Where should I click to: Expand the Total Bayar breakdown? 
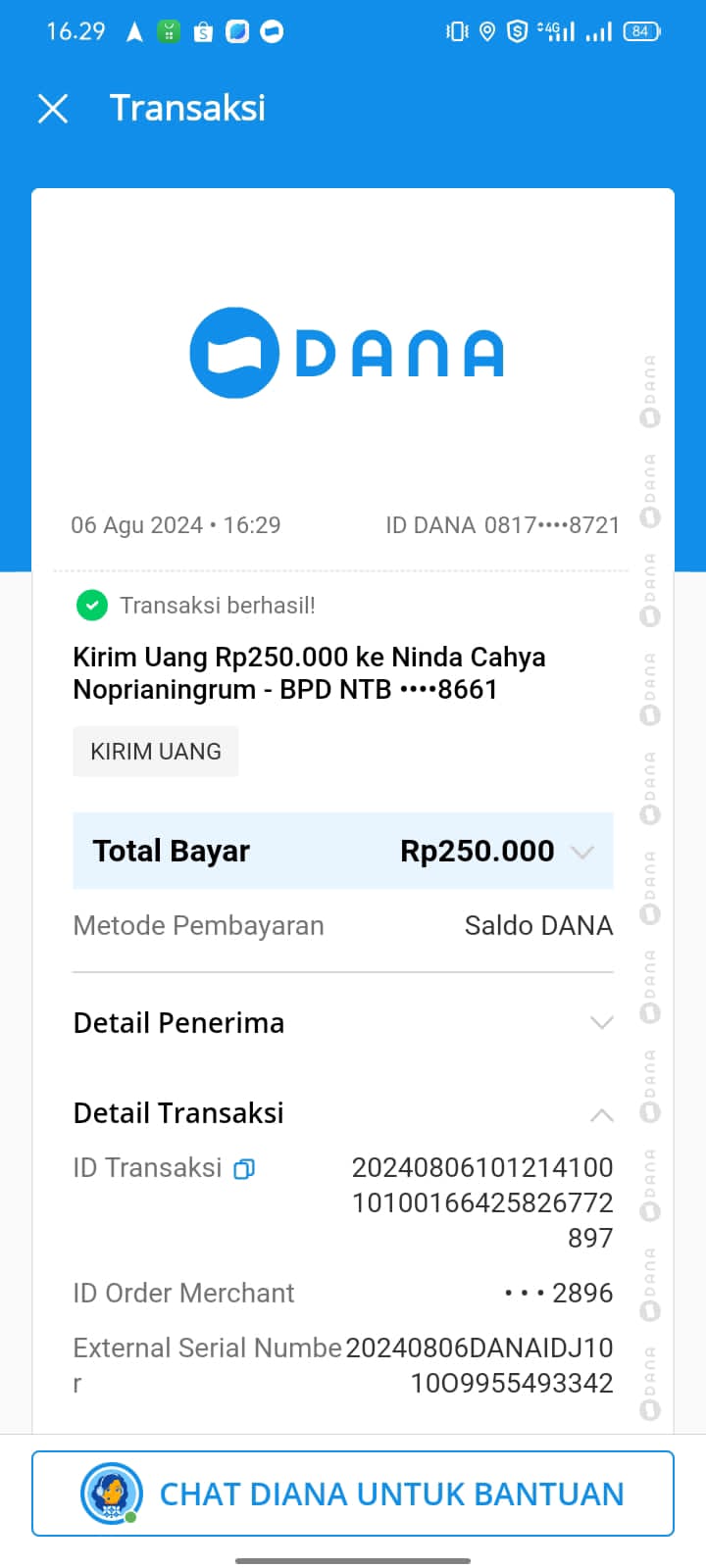581,852
